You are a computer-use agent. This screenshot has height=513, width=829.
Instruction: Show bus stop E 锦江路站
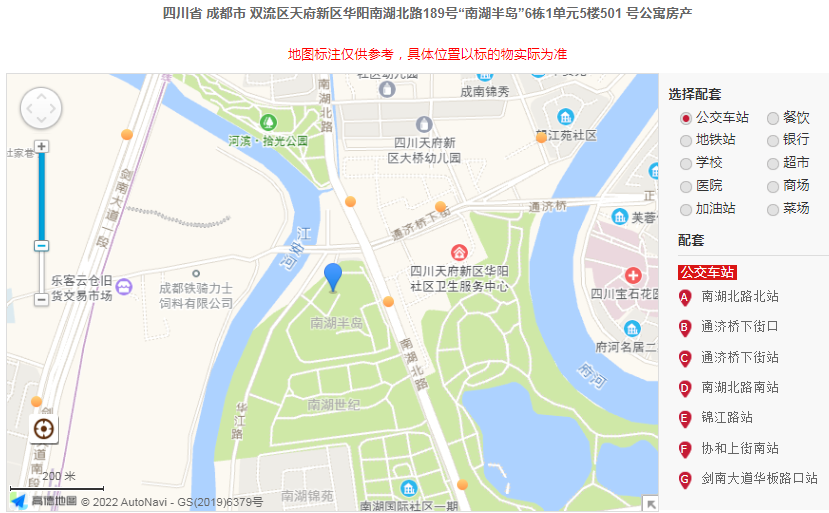coord(727,418)
